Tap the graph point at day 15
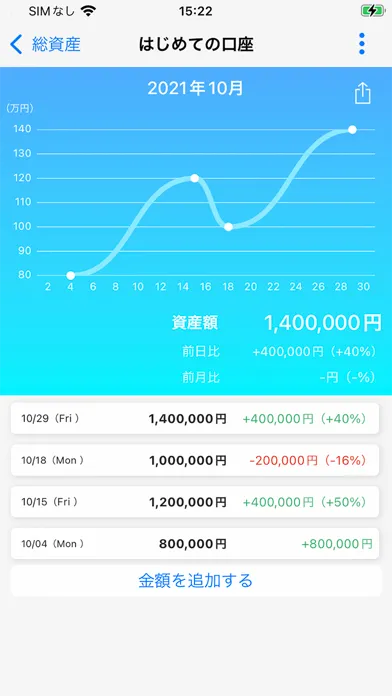392x696 pixels. [x=194, y=178]
